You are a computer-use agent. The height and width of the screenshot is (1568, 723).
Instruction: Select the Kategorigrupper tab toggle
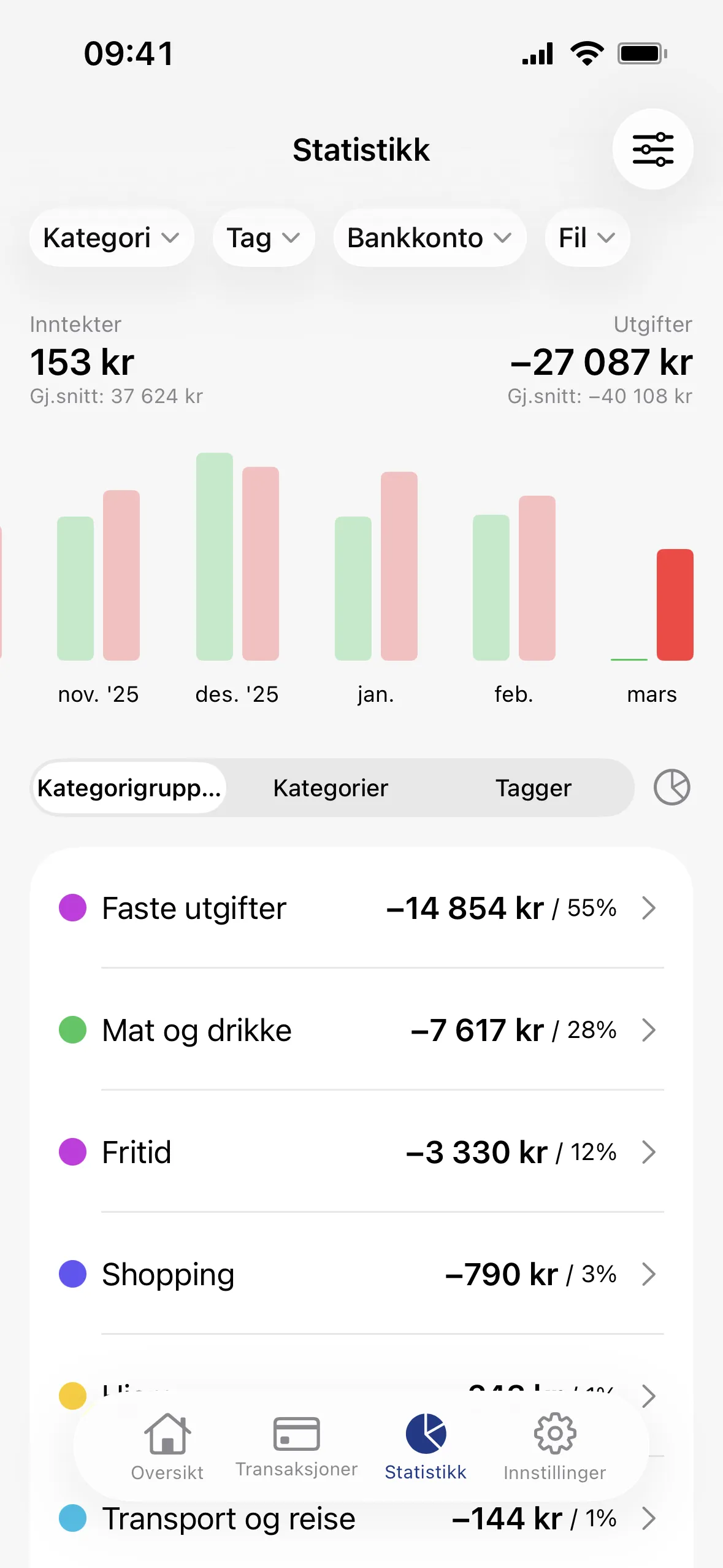pyautogui.click(x=129, y=787)
